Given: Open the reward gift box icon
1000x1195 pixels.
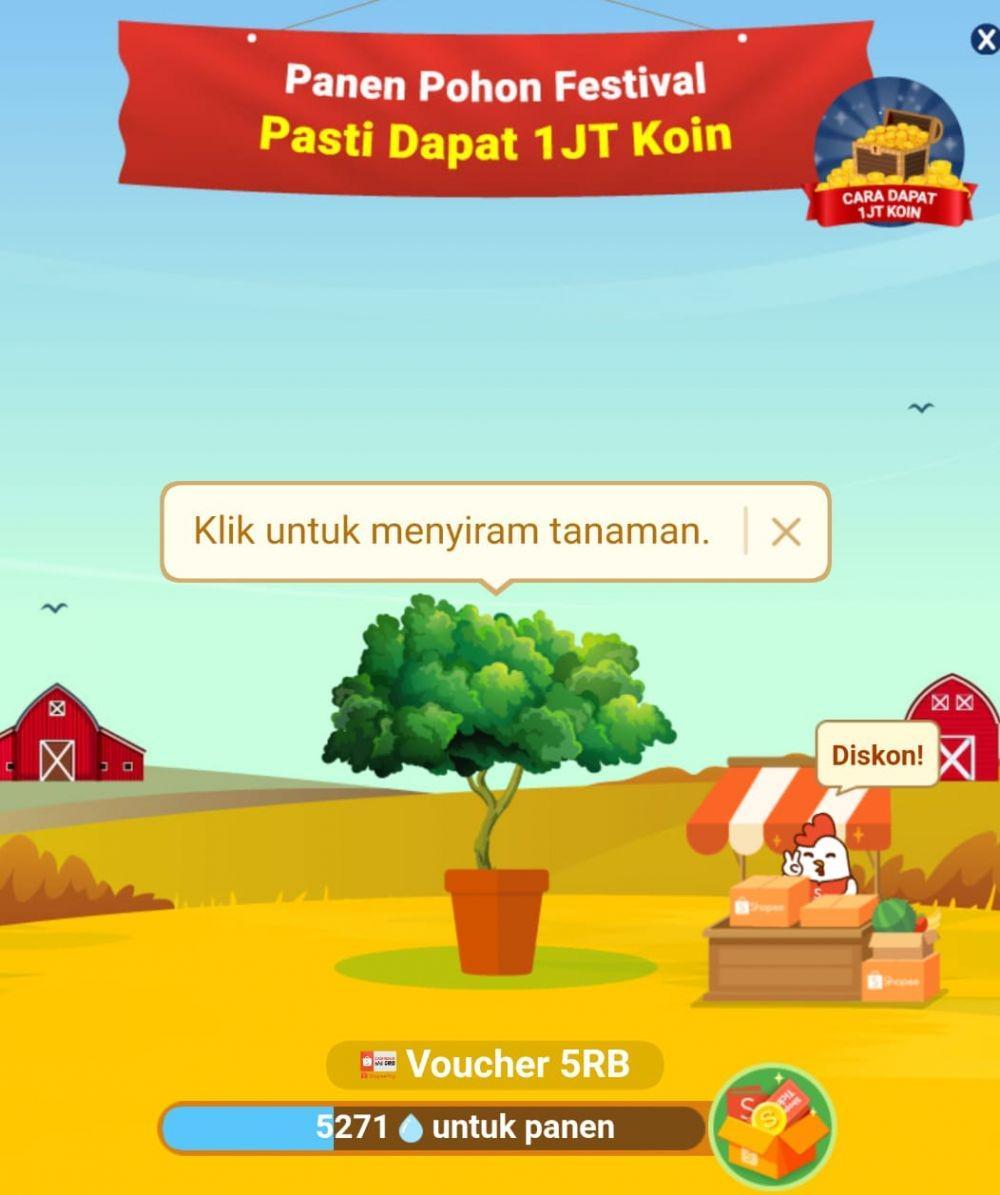Looking at the screenshot, I should [x=772, y=1127].
